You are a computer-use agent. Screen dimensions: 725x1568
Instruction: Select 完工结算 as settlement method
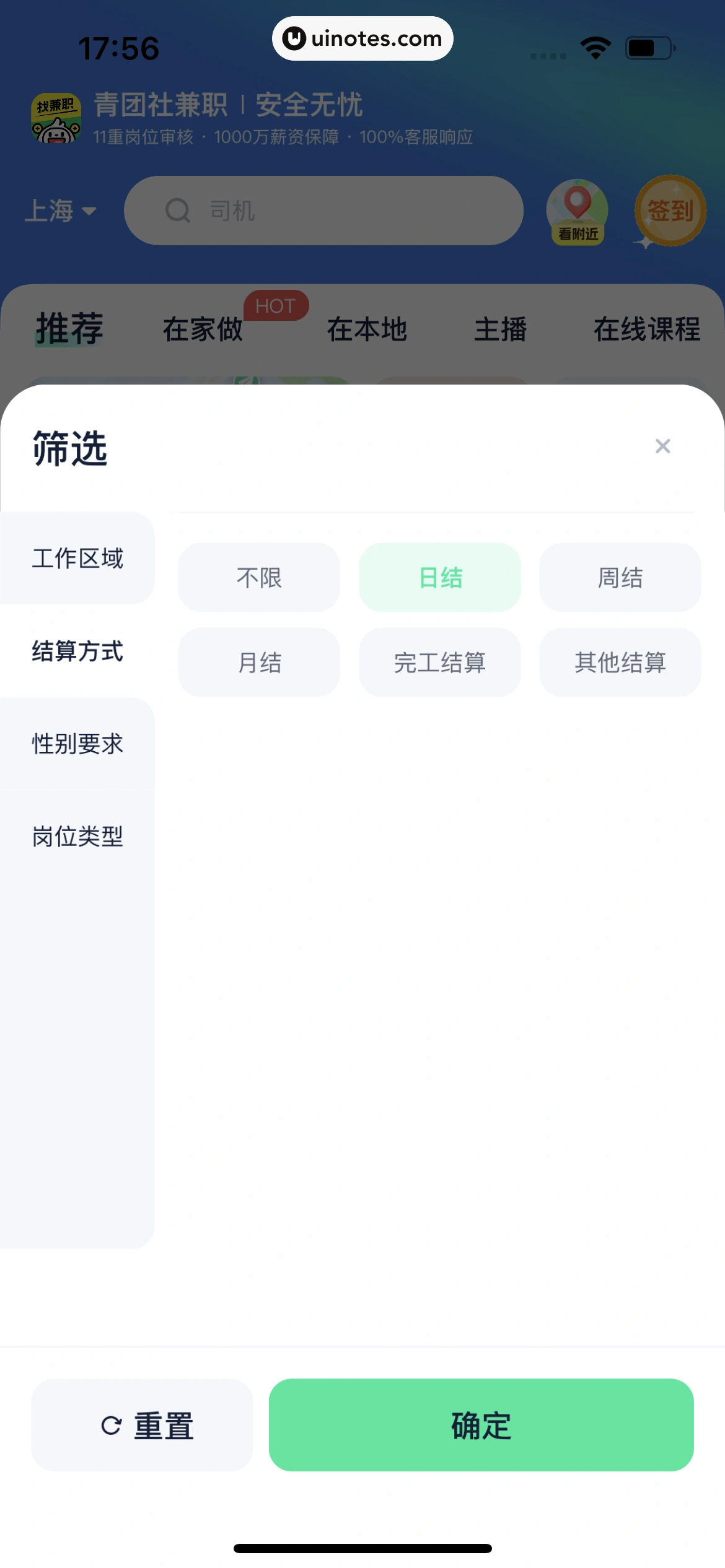pyautogui.click(x=440, y=663)
